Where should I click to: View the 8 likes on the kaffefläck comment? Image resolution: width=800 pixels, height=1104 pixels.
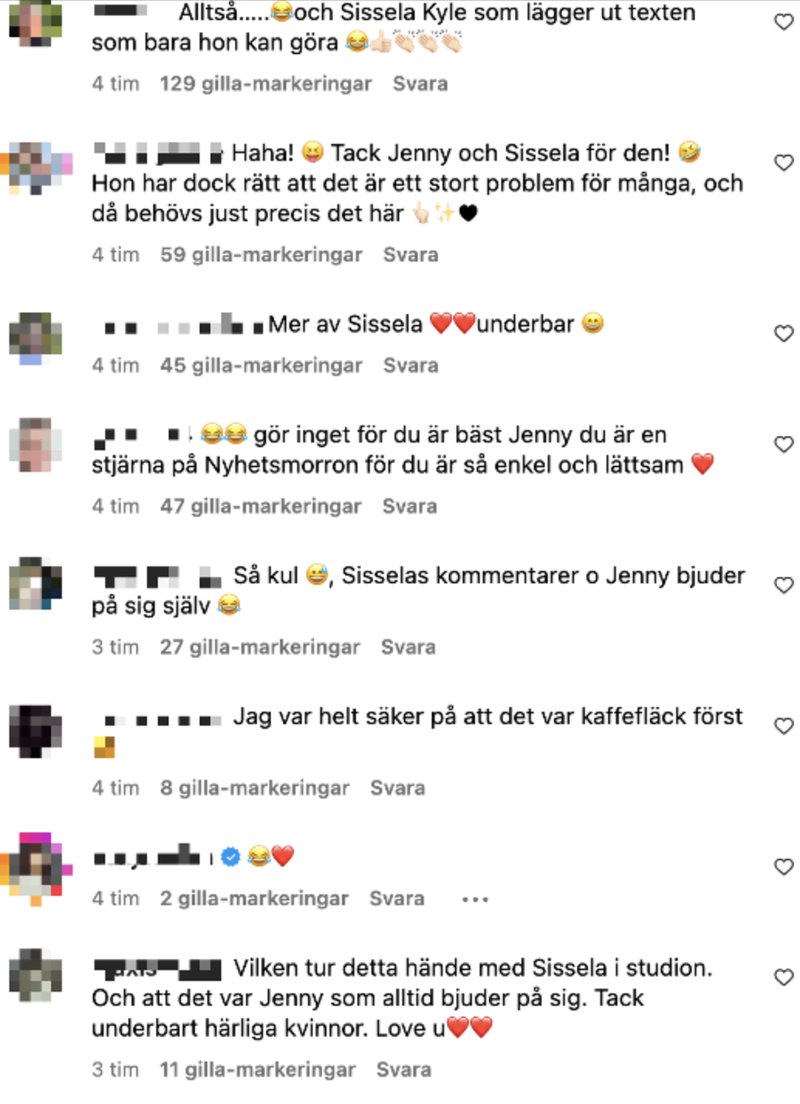(x=254, y=788)
